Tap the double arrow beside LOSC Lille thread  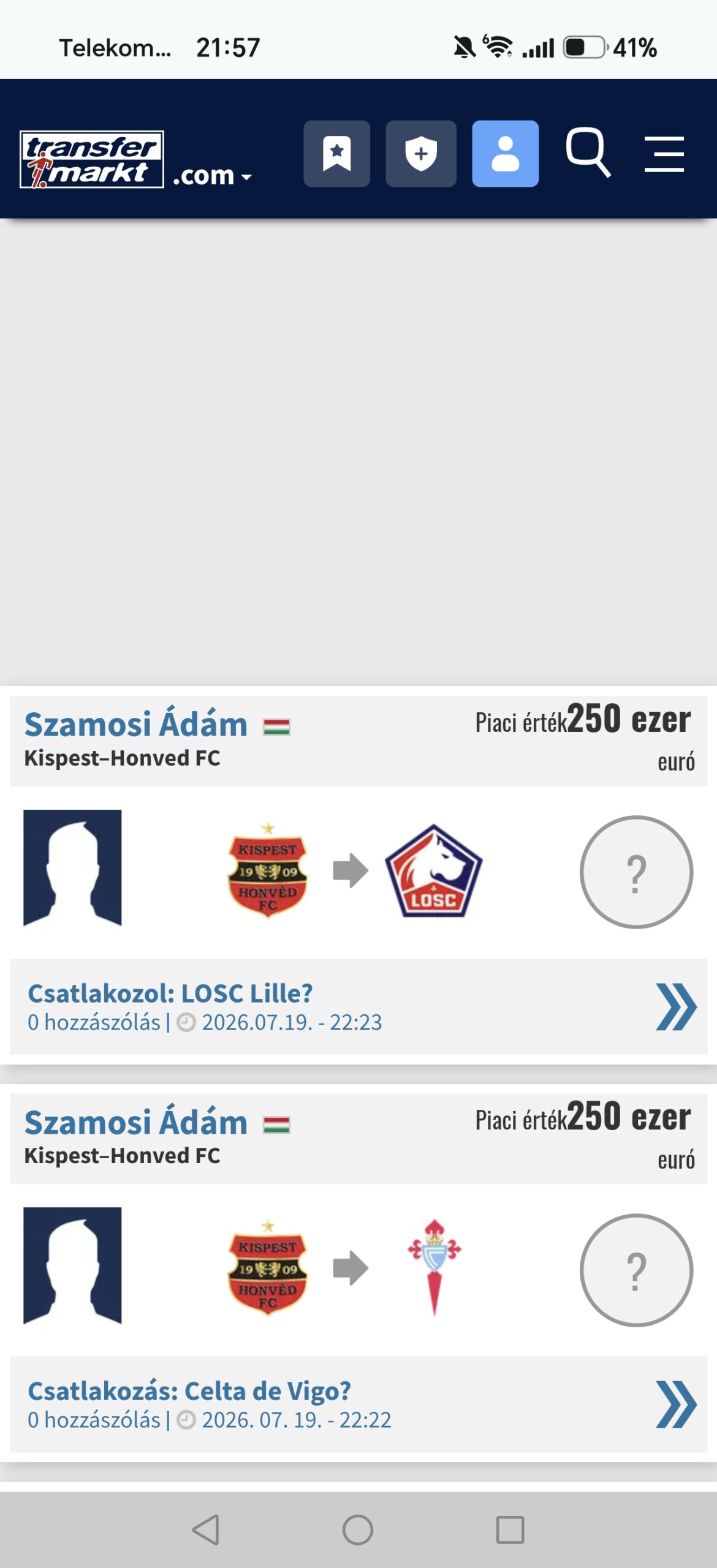coord(675,1006)
